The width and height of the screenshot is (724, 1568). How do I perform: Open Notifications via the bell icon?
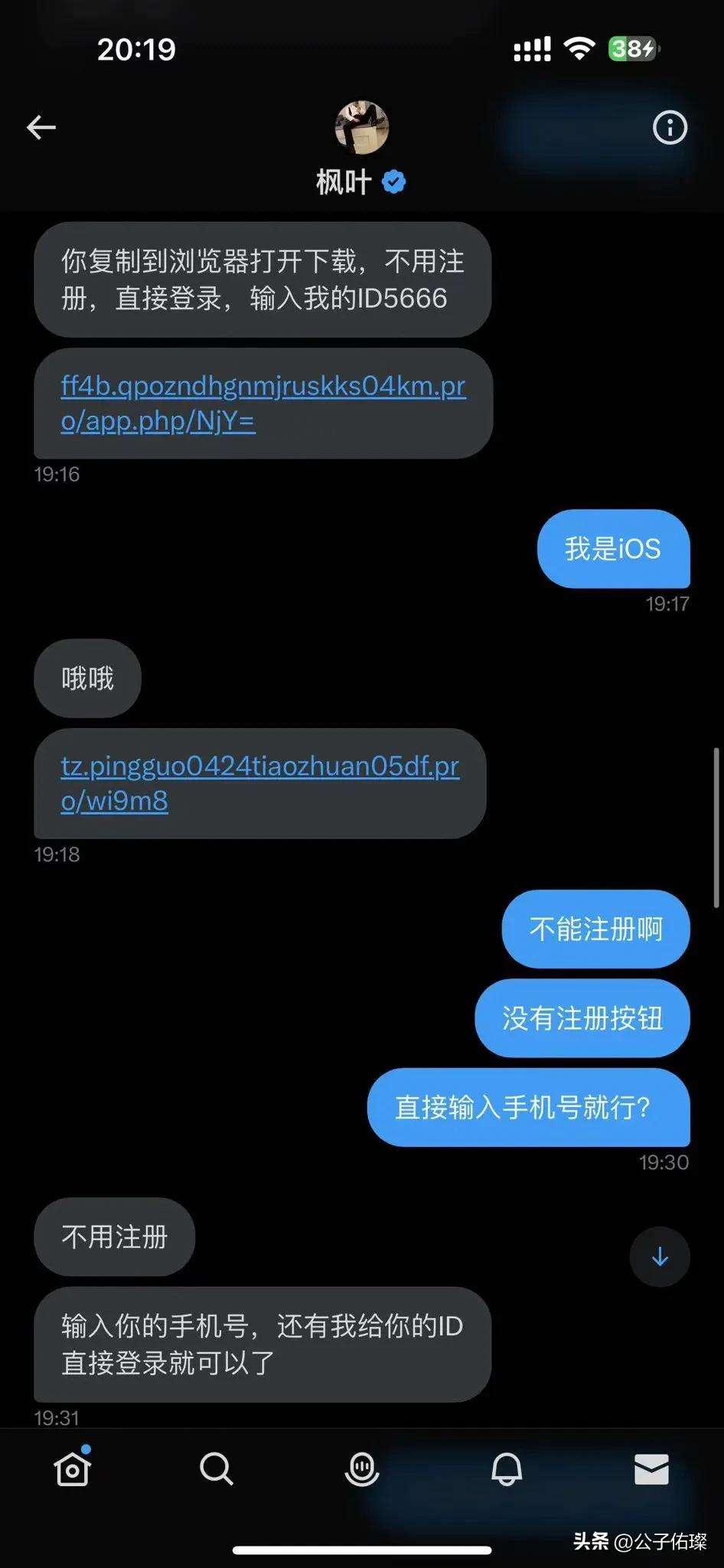507,1469
